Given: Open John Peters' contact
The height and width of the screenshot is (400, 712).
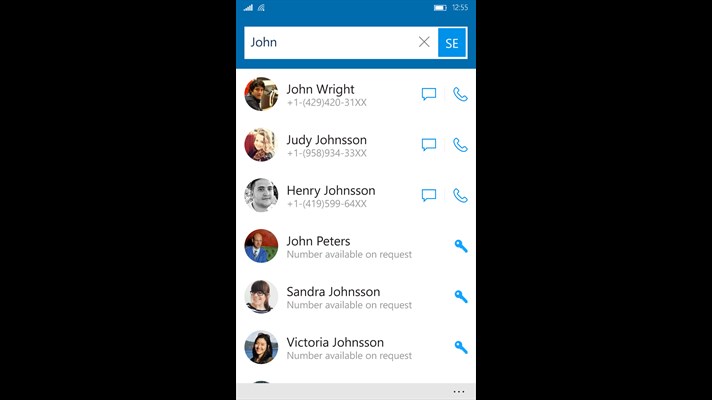Looking at the screenshot, I should (318, 246).
